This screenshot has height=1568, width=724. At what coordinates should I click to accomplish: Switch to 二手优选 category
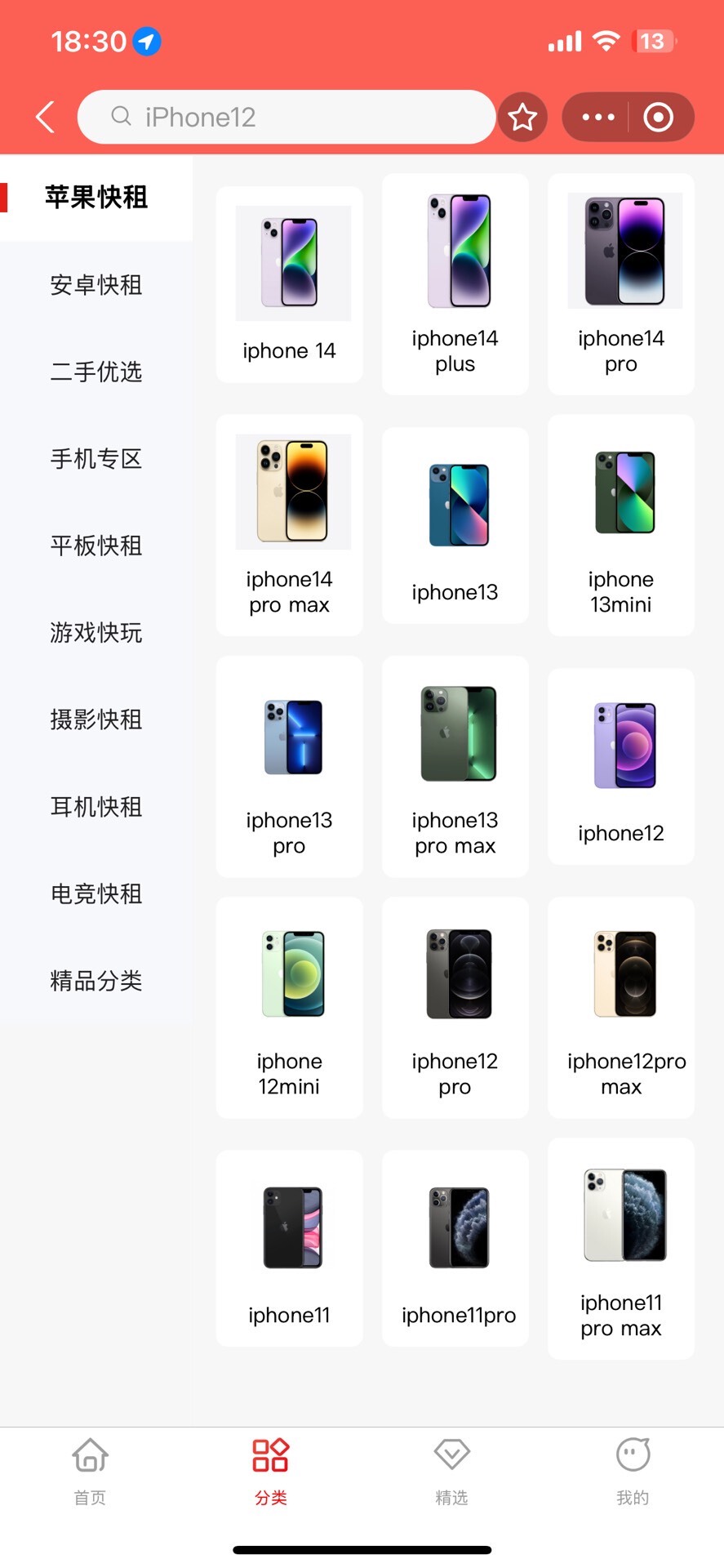96,372
